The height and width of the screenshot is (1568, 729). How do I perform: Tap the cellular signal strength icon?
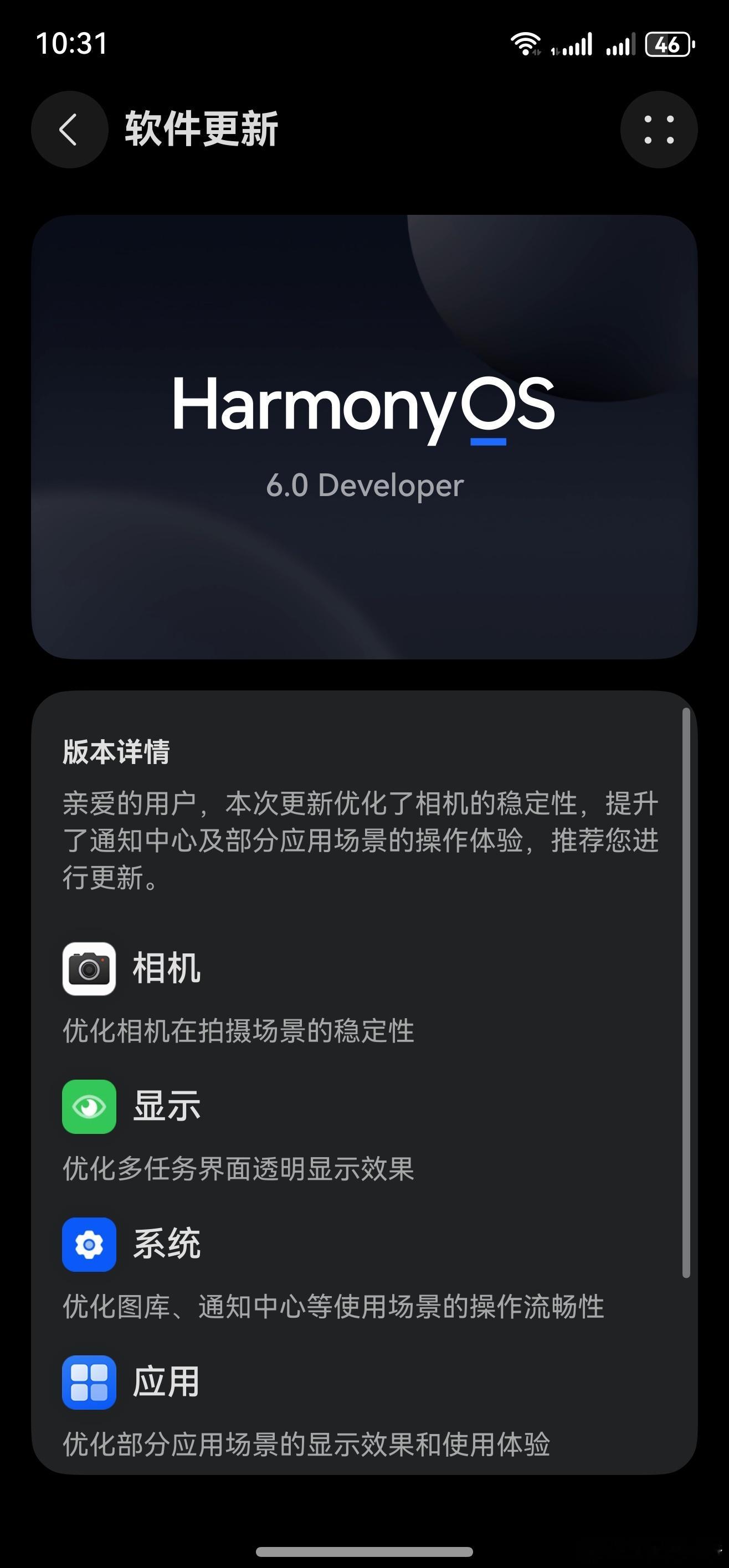pyautogui.click(x=576, y=43)
